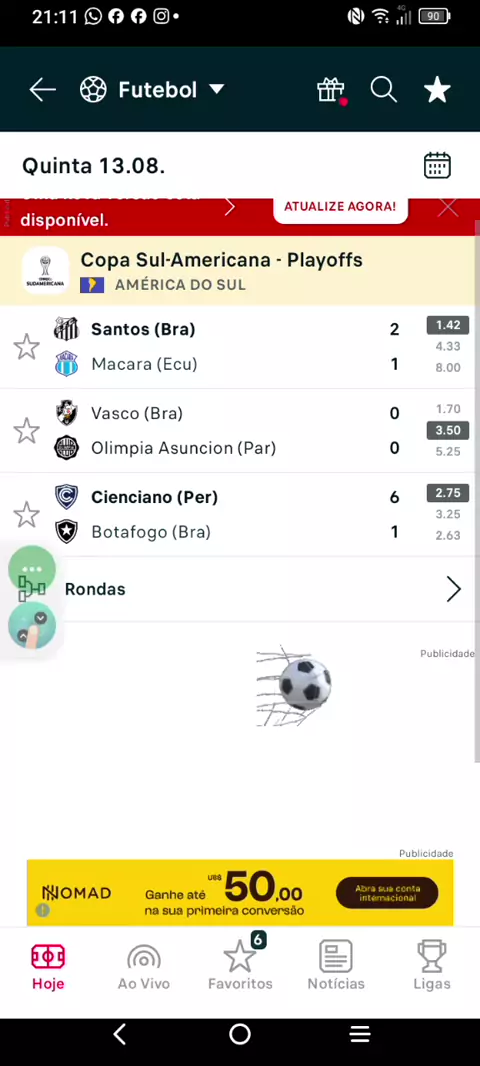Tap the ATUALIZE AGORA! button
480x1066 pixels.
[x=340, y=207]
